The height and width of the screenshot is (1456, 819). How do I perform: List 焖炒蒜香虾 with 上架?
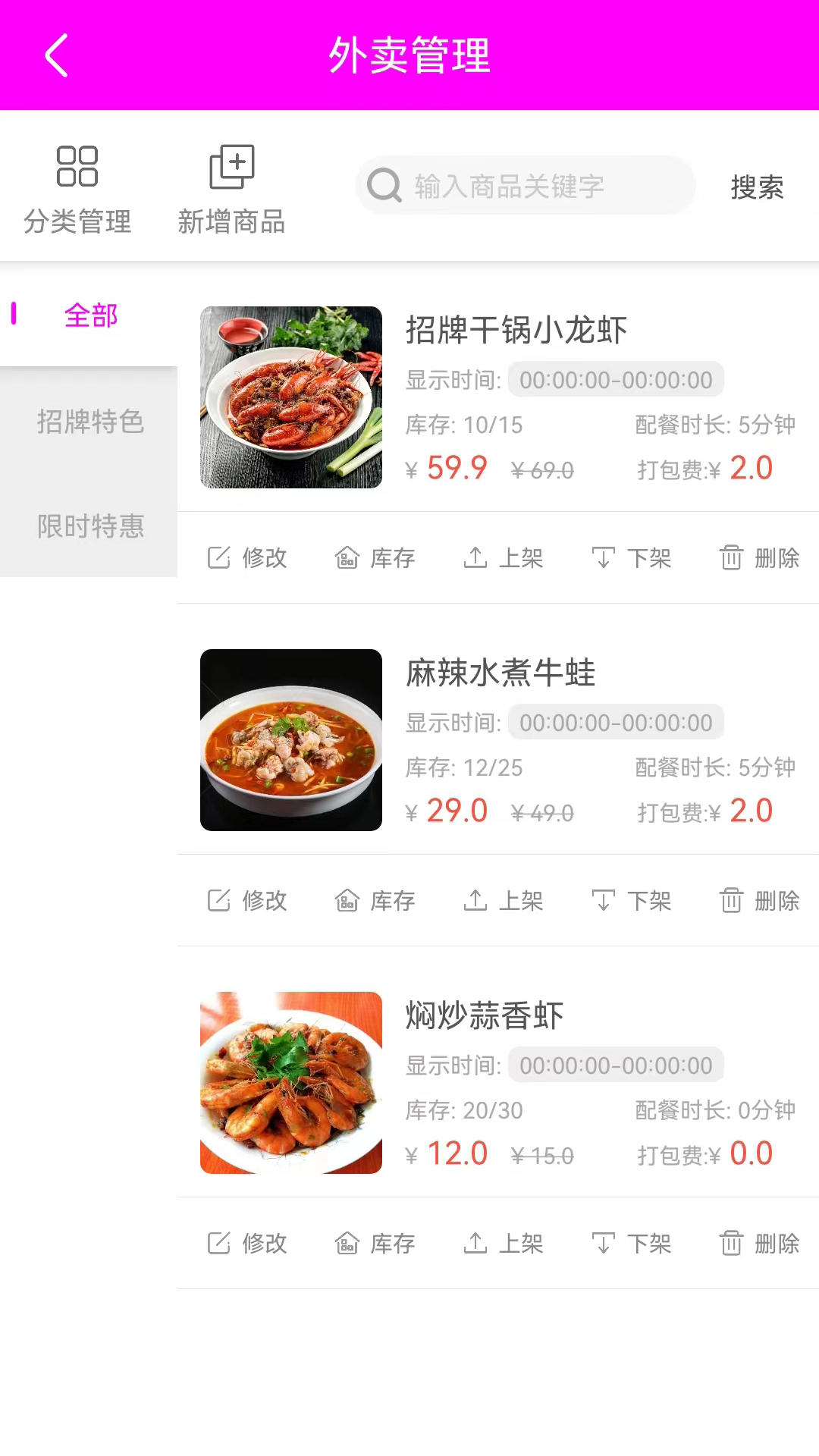point(504,1244)
